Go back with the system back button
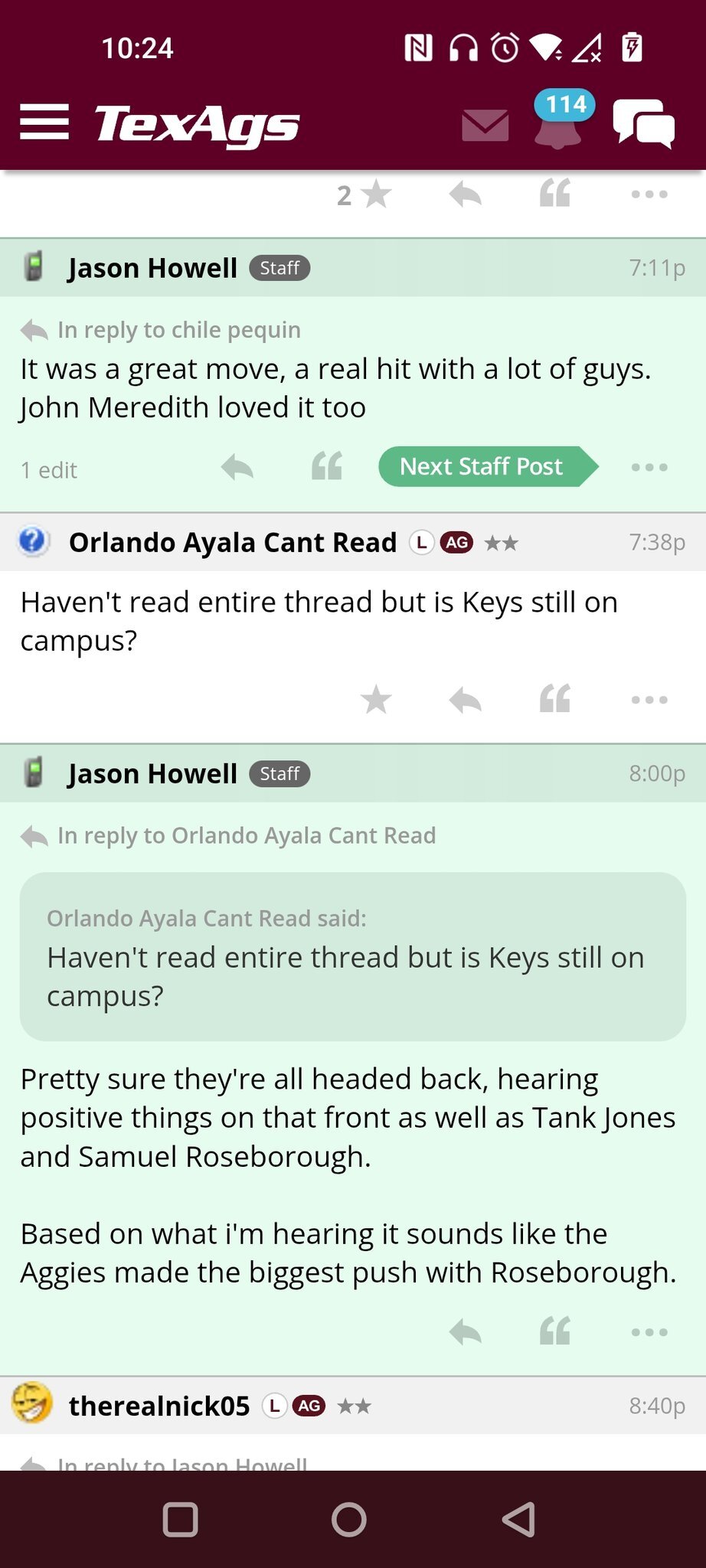This screenshot has width=706, height=1568. pyautogui.click(x=518, y=1520)
